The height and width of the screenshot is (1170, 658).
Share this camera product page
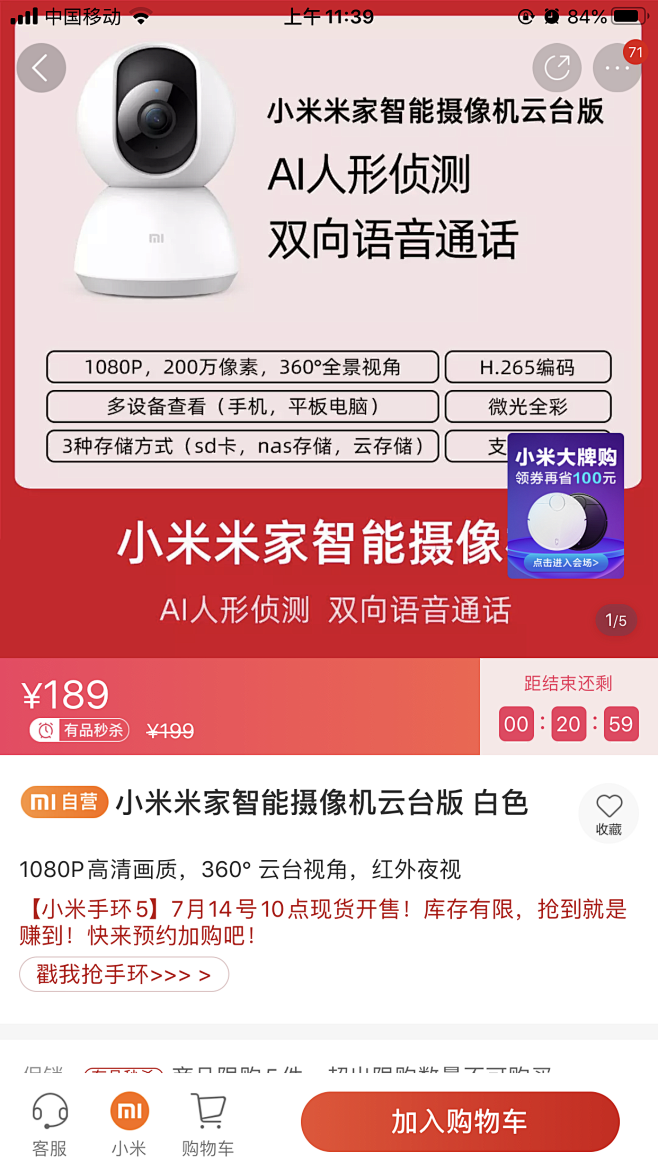(x=557, y=69)
